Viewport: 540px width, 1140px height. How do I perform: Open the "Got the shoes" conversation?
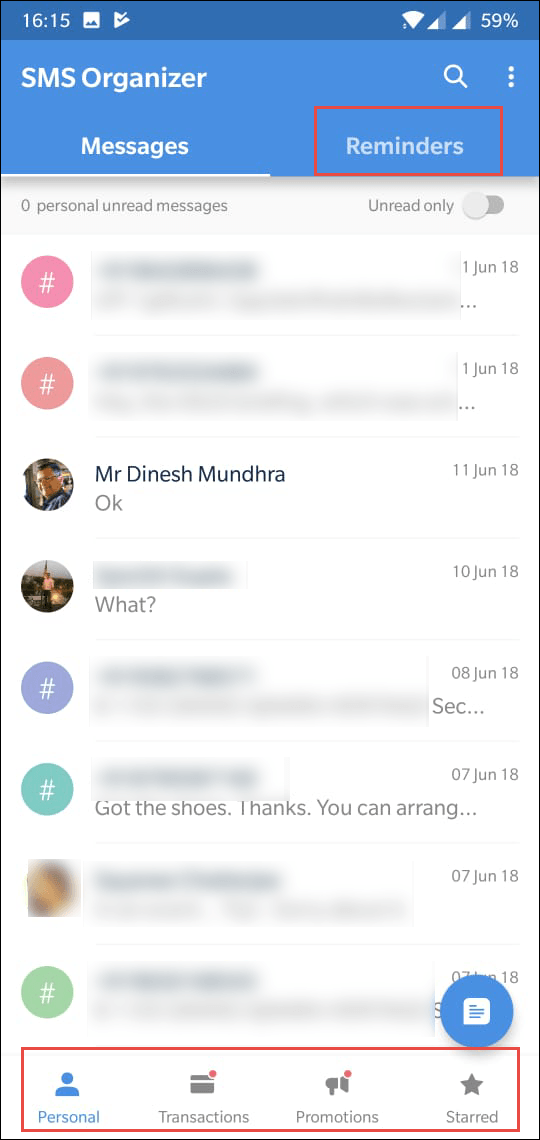(270, 791)
